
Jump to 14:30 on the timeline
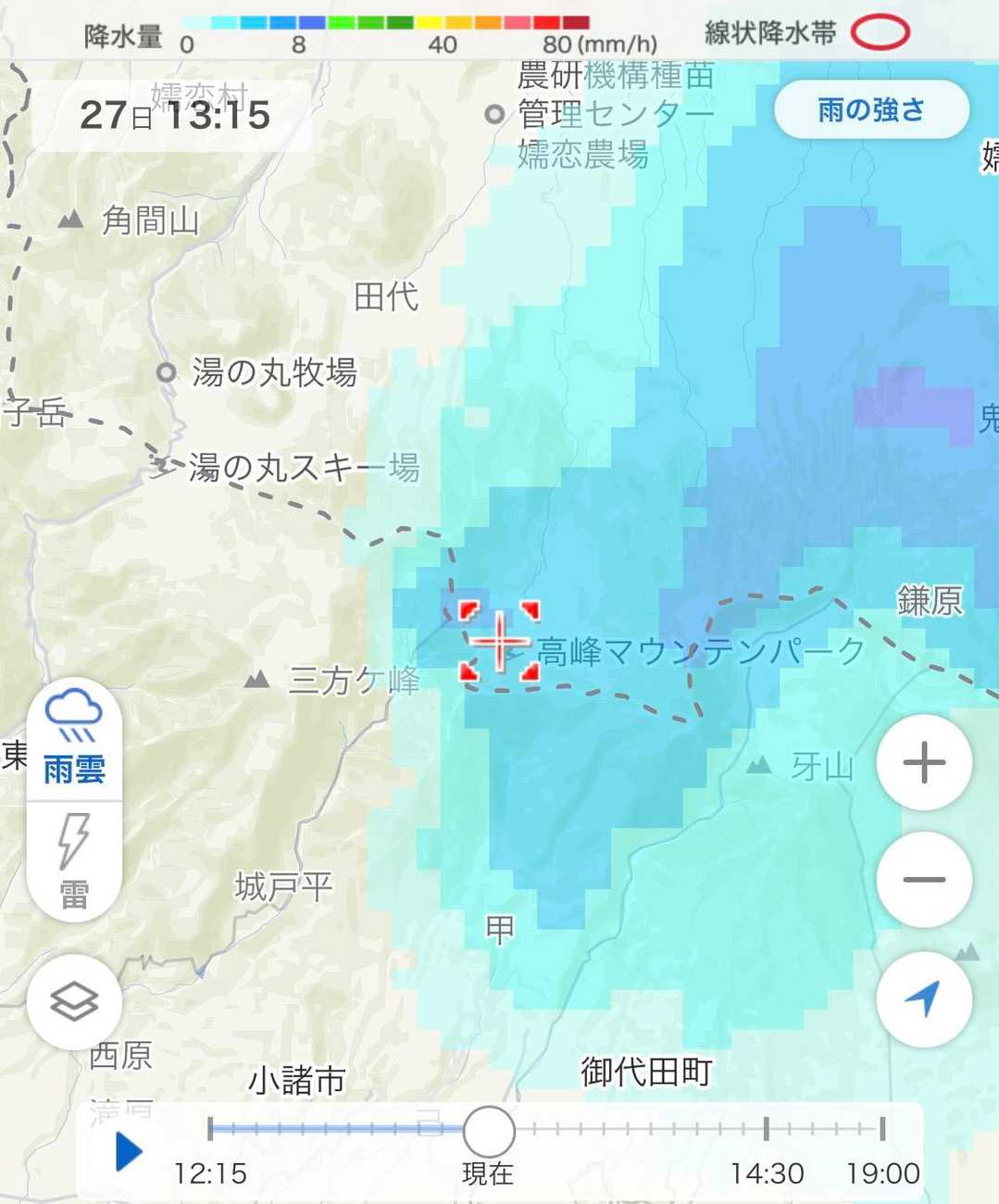767,1130
